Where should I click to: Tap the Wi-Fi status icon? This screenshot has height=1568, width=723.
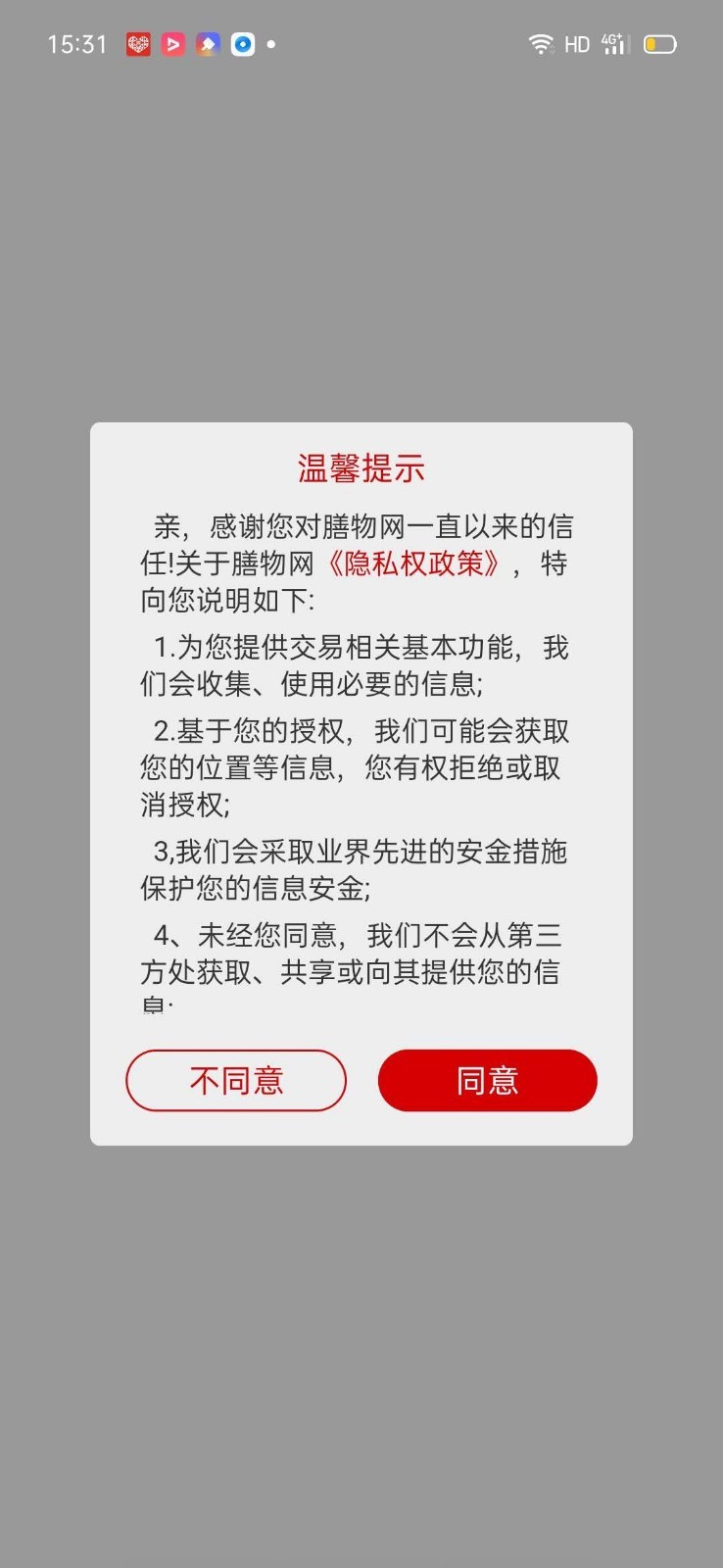click(x=540, y=43)
